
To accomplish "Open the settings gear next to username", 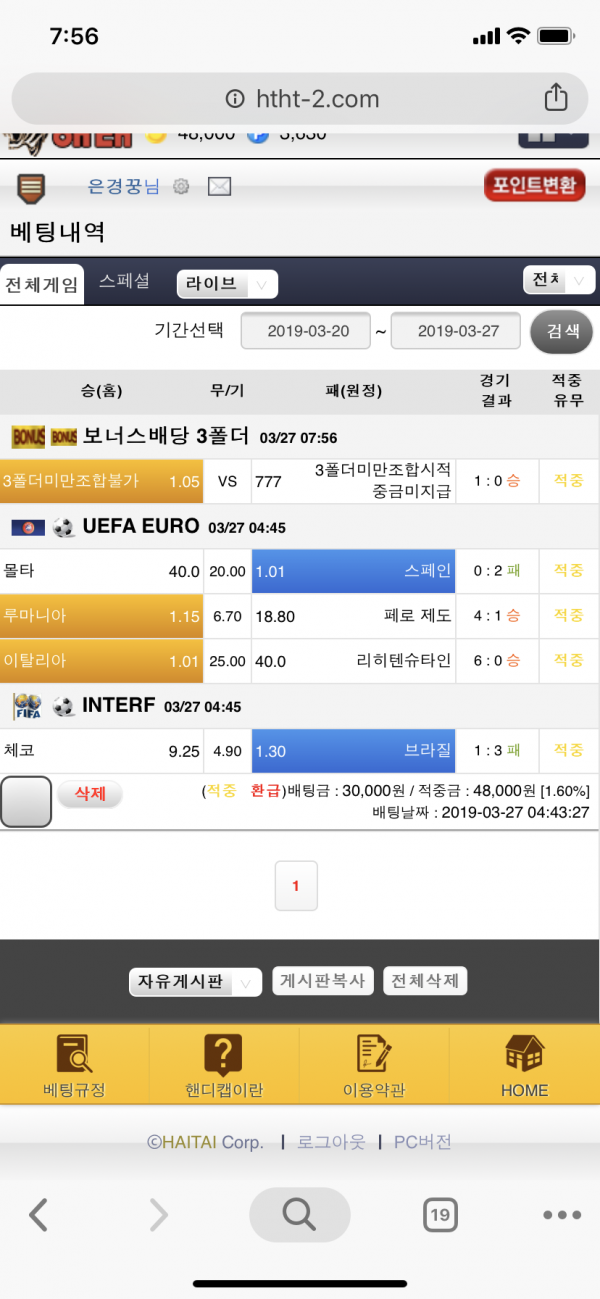I will [x=181, y=187].
